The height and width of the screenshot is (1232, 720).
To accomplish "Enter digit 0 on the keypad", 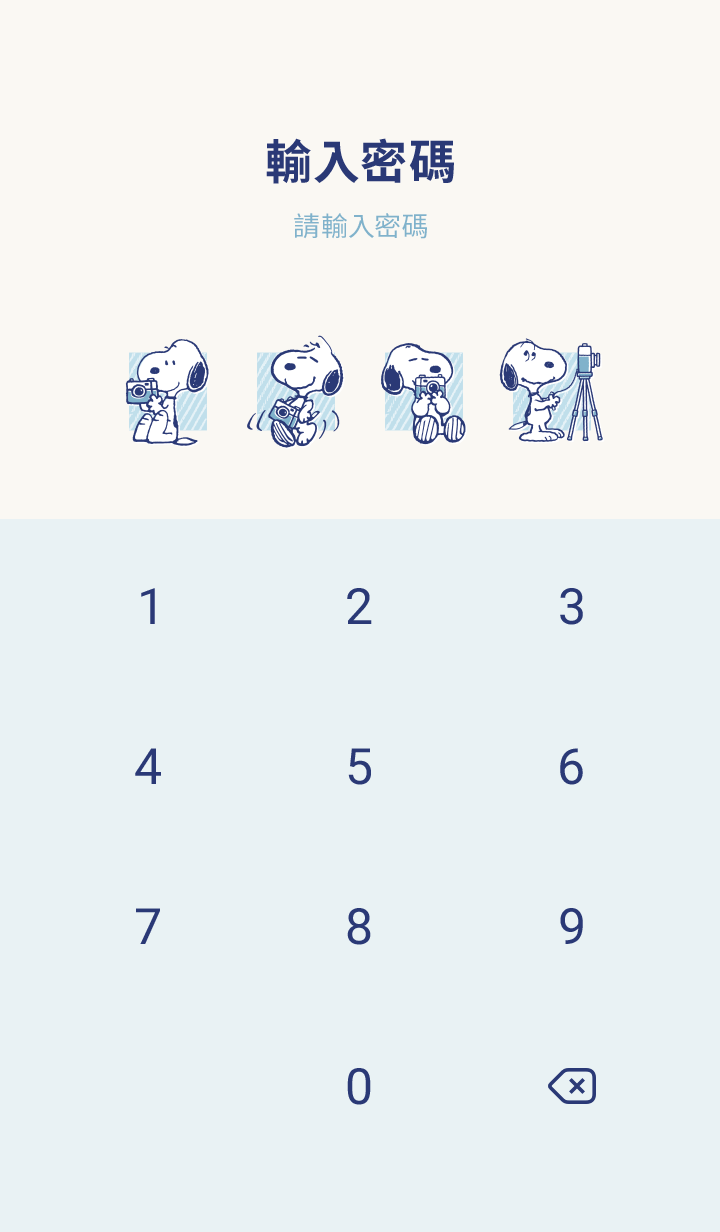I will (x=359, y=1087).
